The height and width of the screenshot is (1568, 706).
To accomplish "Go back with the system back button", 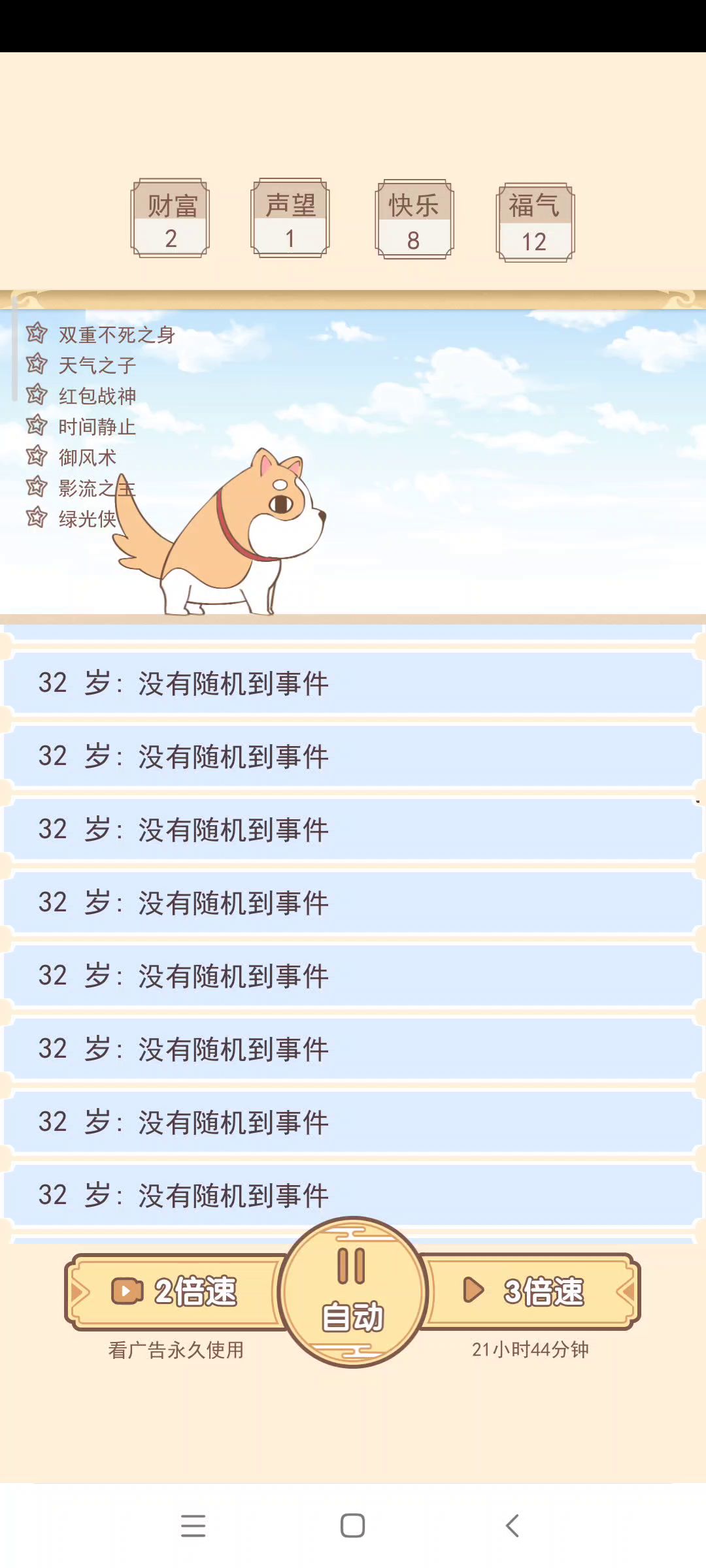I will (513, 1526).
